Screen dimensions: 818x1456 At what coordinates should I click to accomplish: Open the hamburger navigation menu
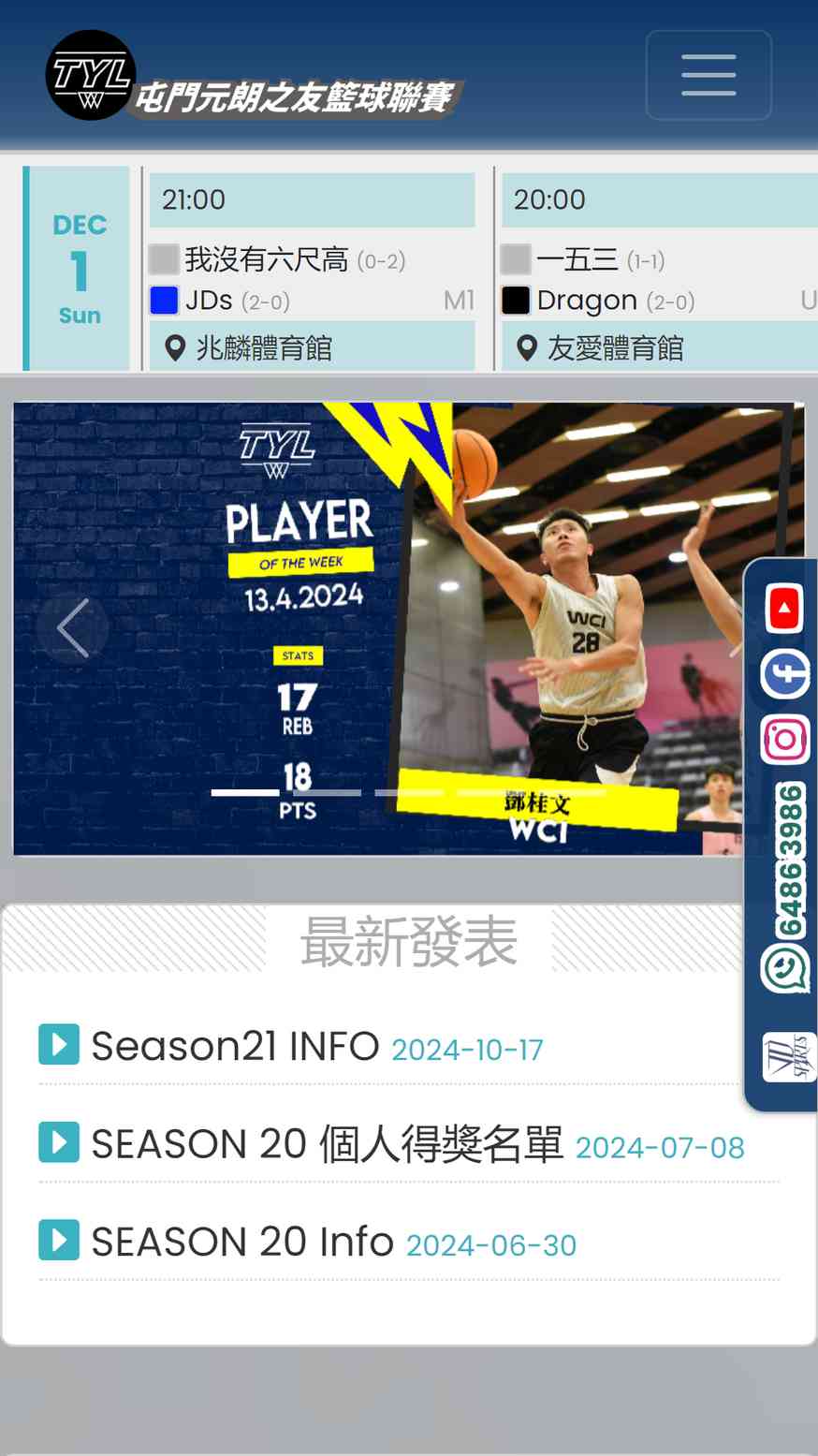point(708,75)
